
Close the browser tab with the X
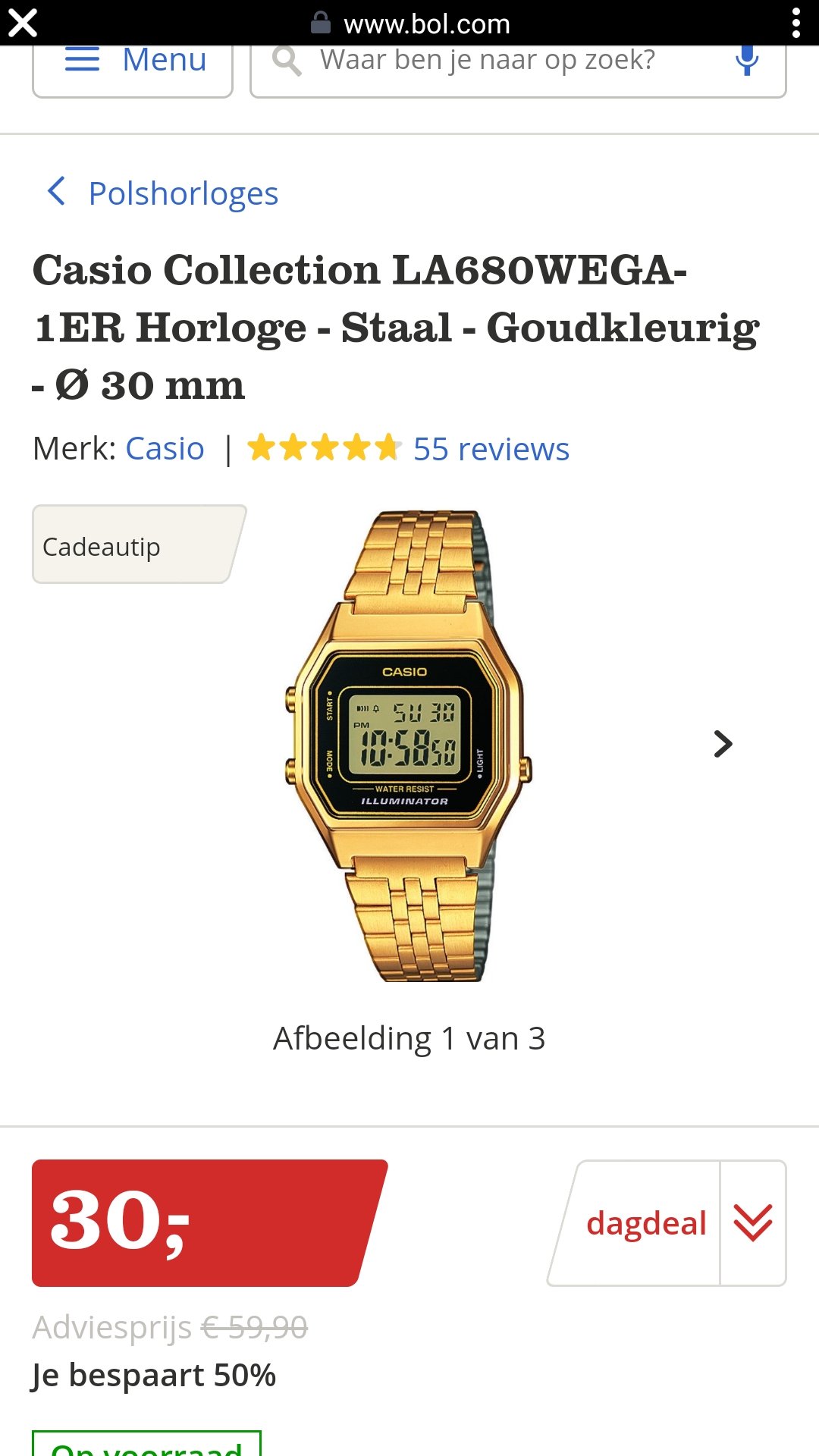pos(23,23)
